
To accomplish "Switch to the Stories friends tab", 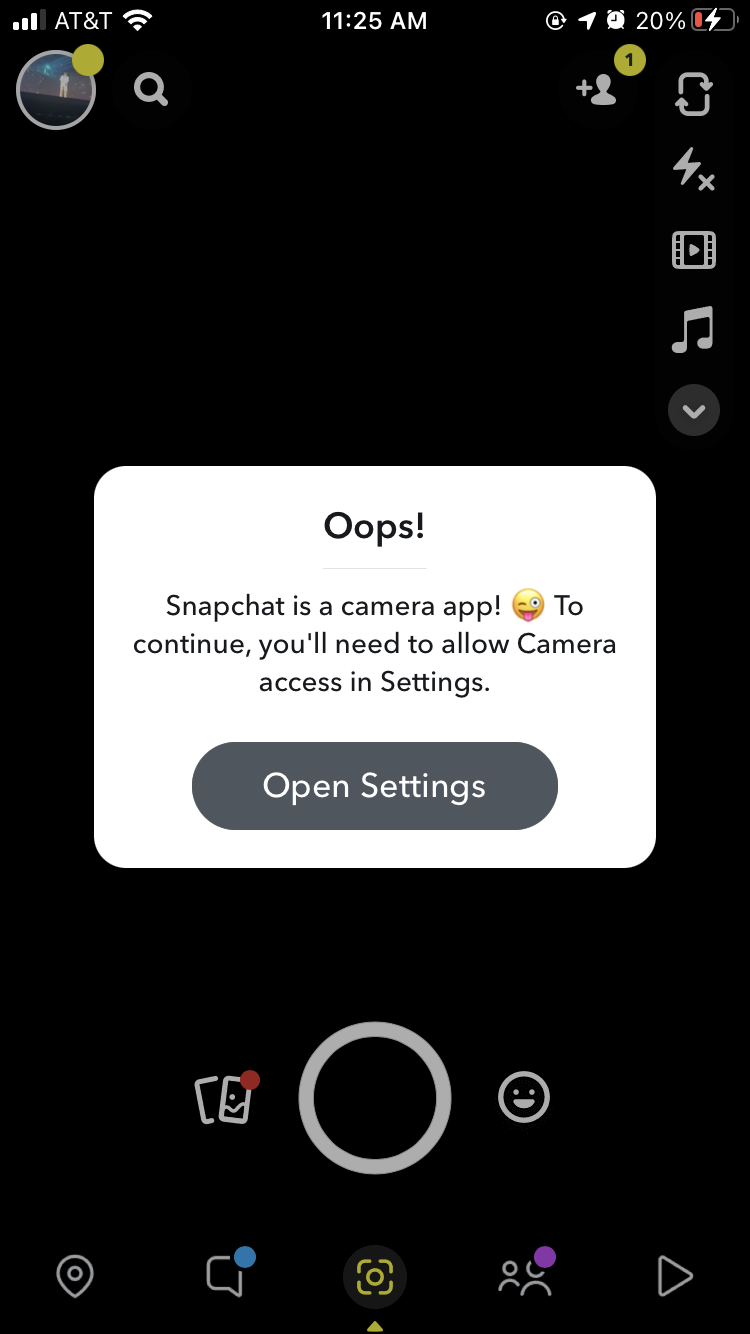I will click(x=525, y=1277).
